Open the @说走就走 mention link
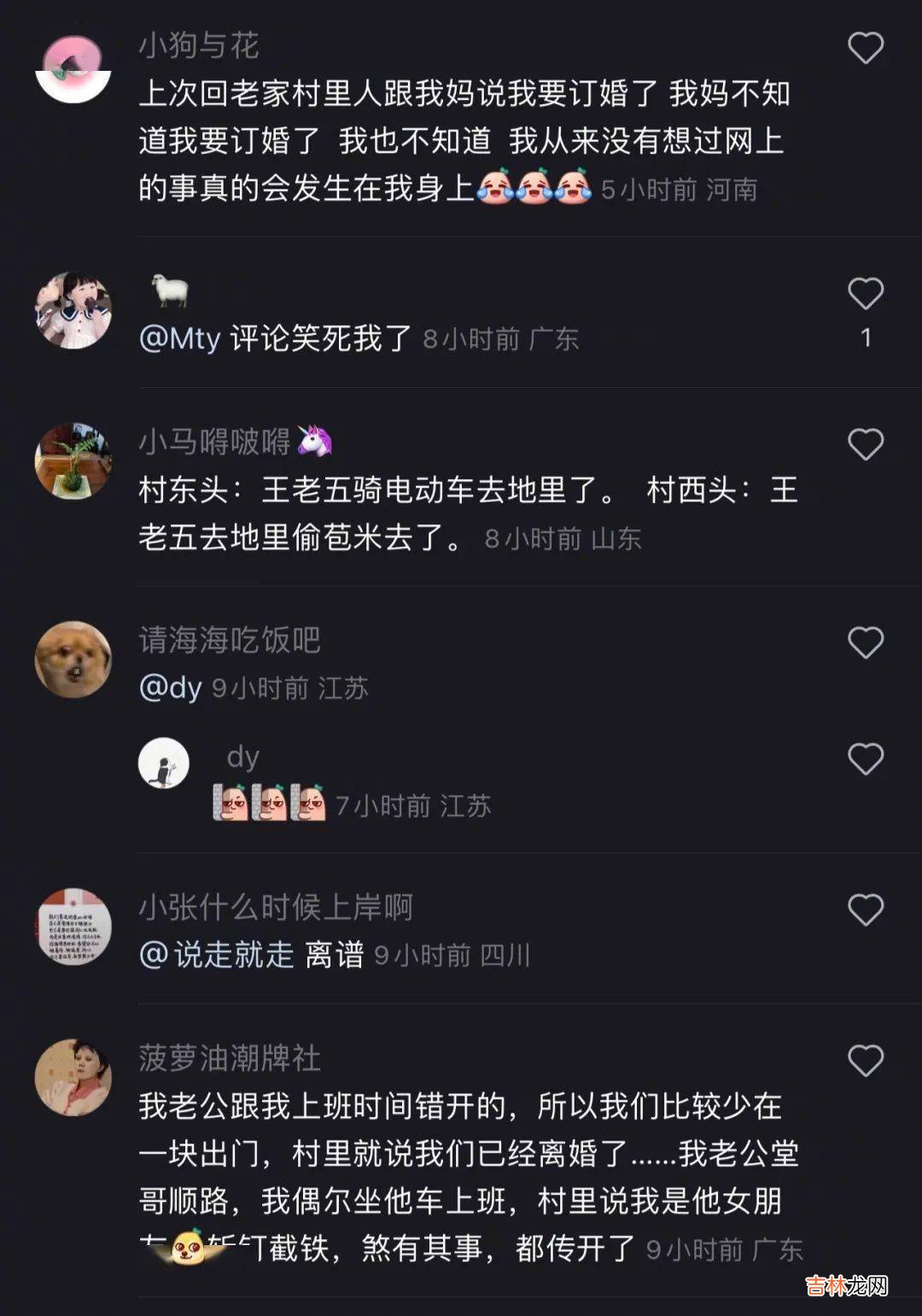 point(216,955)
